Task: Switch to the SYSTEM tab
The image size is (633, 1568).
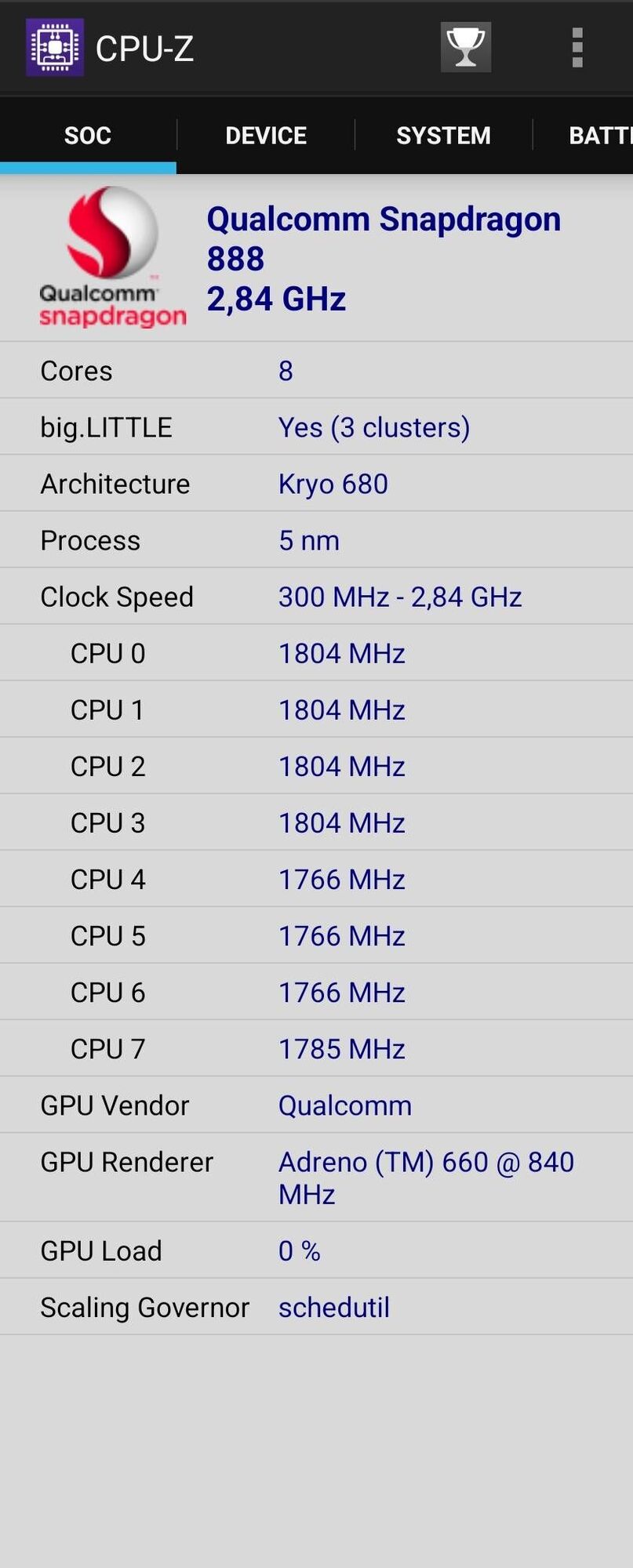Action: 443,135
